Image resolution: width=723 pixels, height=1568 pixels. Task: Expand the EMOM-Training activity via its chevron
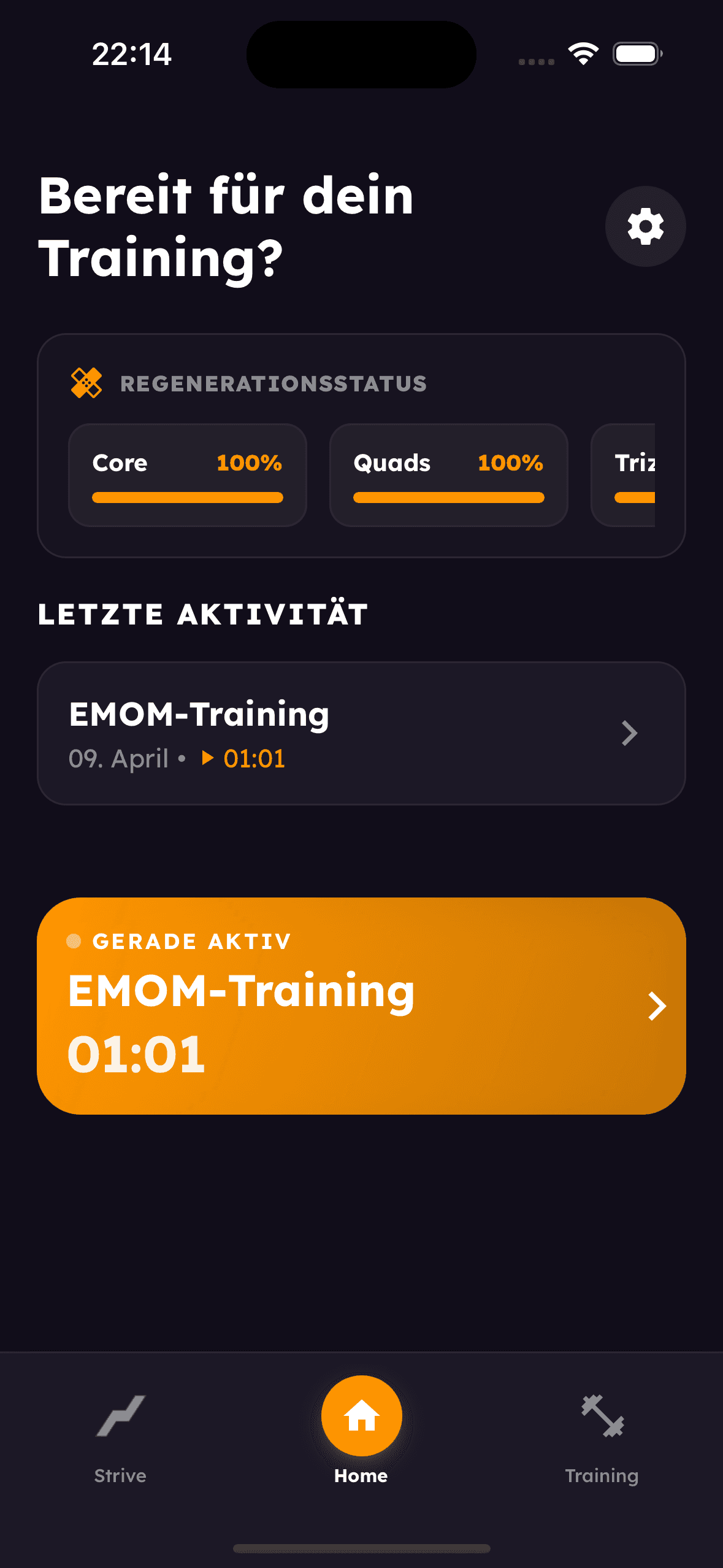[x=629, y=732]
